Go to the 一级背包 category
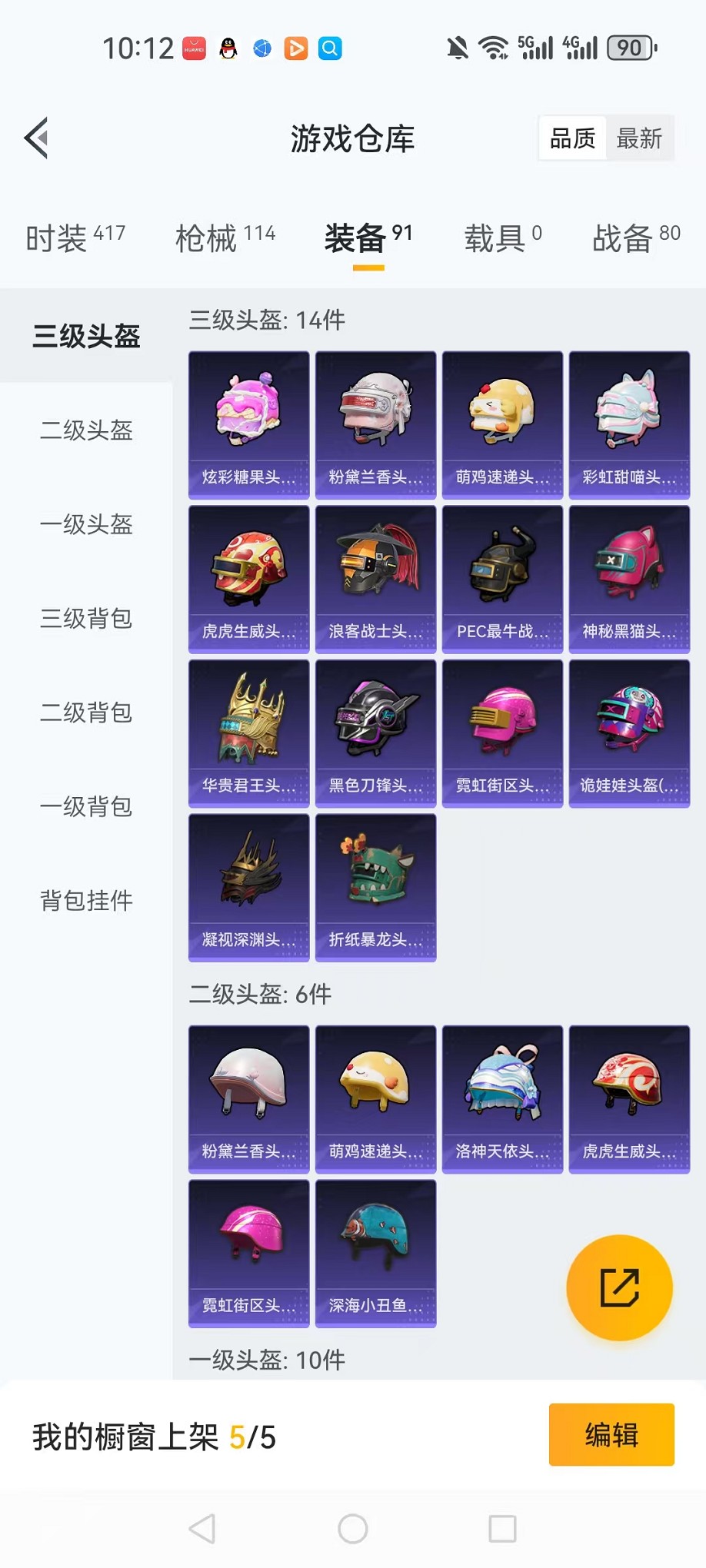Viewport: 706px width, 1568px height. (86, 807)
